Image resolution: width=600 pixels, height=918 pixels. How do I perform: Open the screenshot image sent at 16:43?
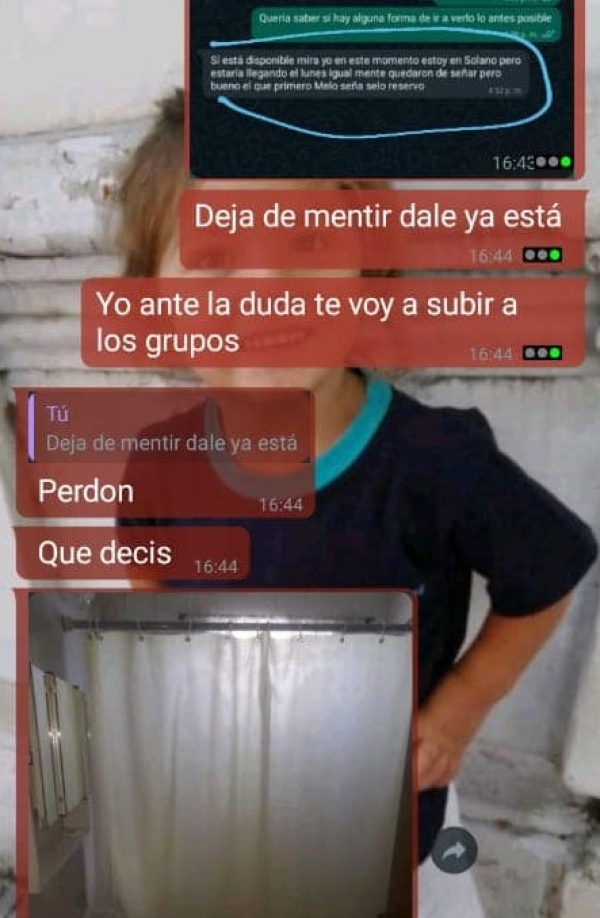385,85
